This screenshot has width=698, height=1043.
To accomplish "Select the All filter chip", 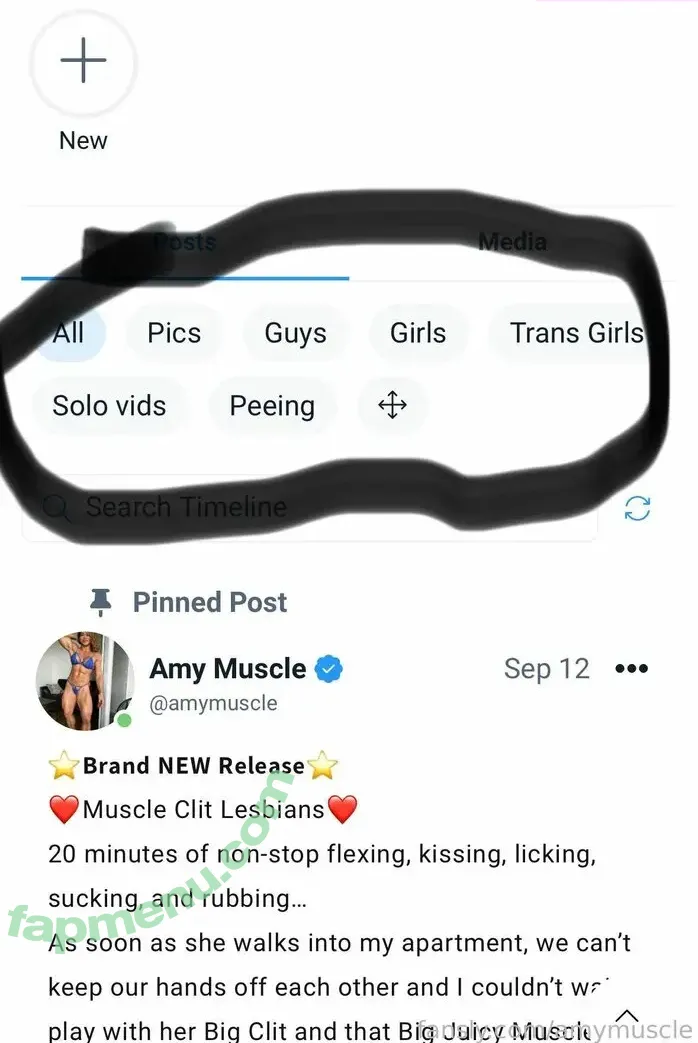I will [x=68, y=333].
